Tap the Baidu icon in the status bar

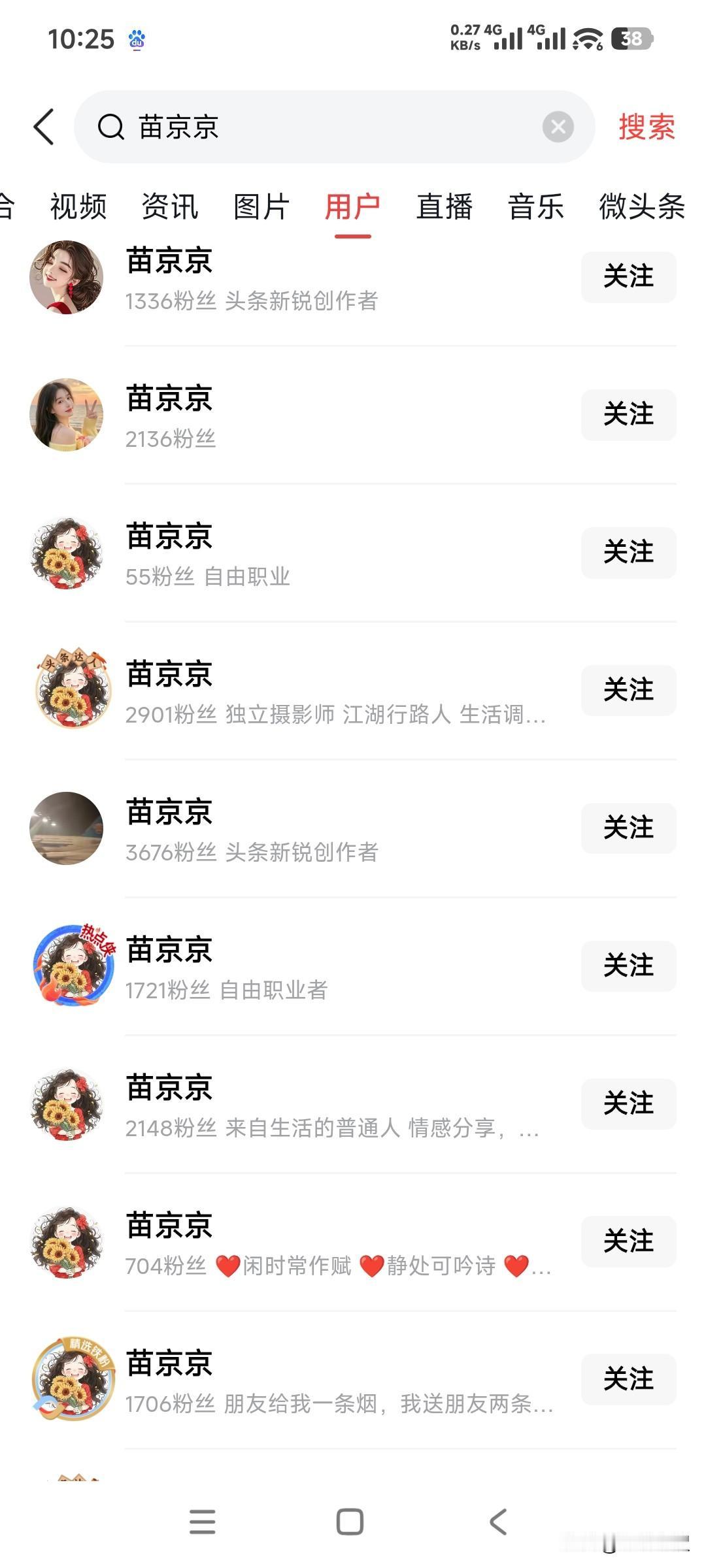[137, 41]
